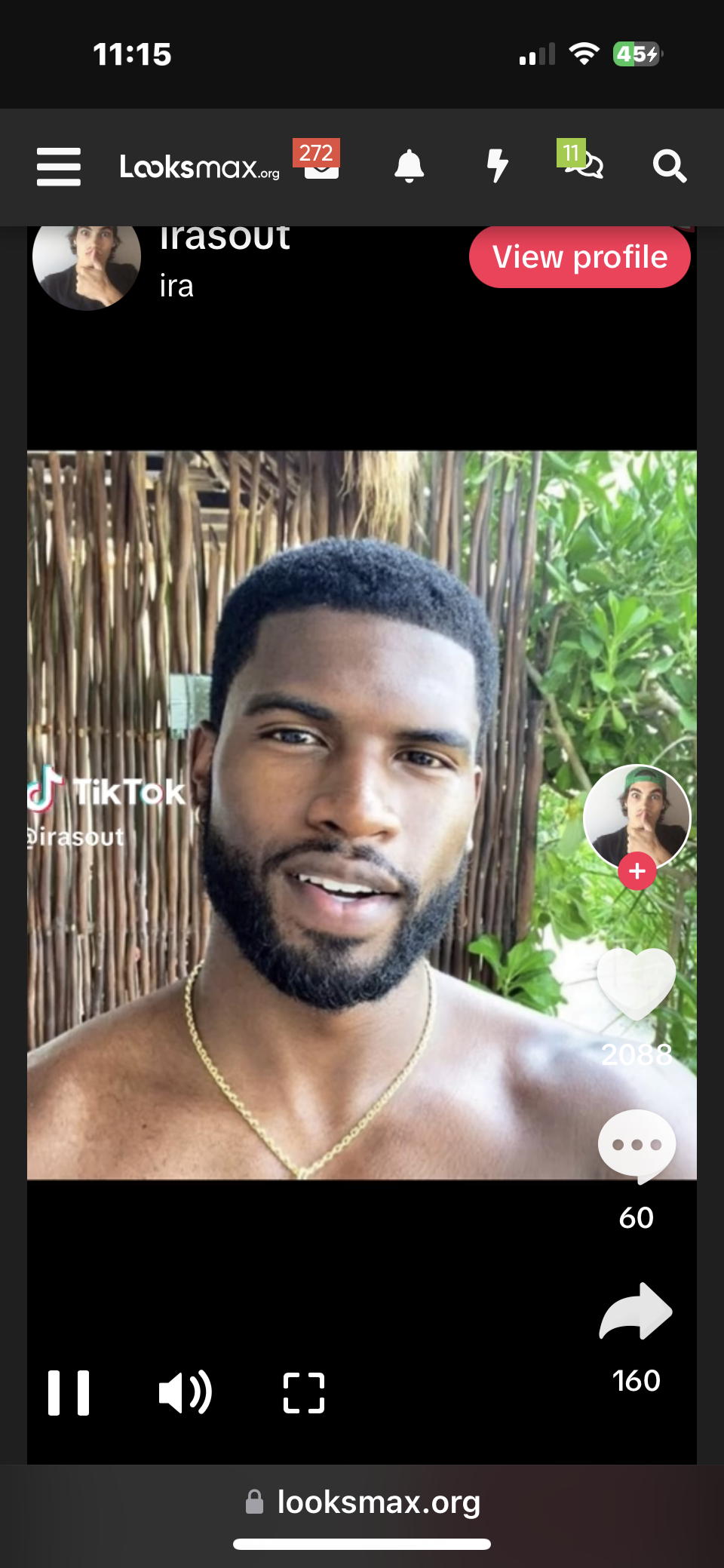
Task: Tap View profile for irasout
Action: [579, 257]
